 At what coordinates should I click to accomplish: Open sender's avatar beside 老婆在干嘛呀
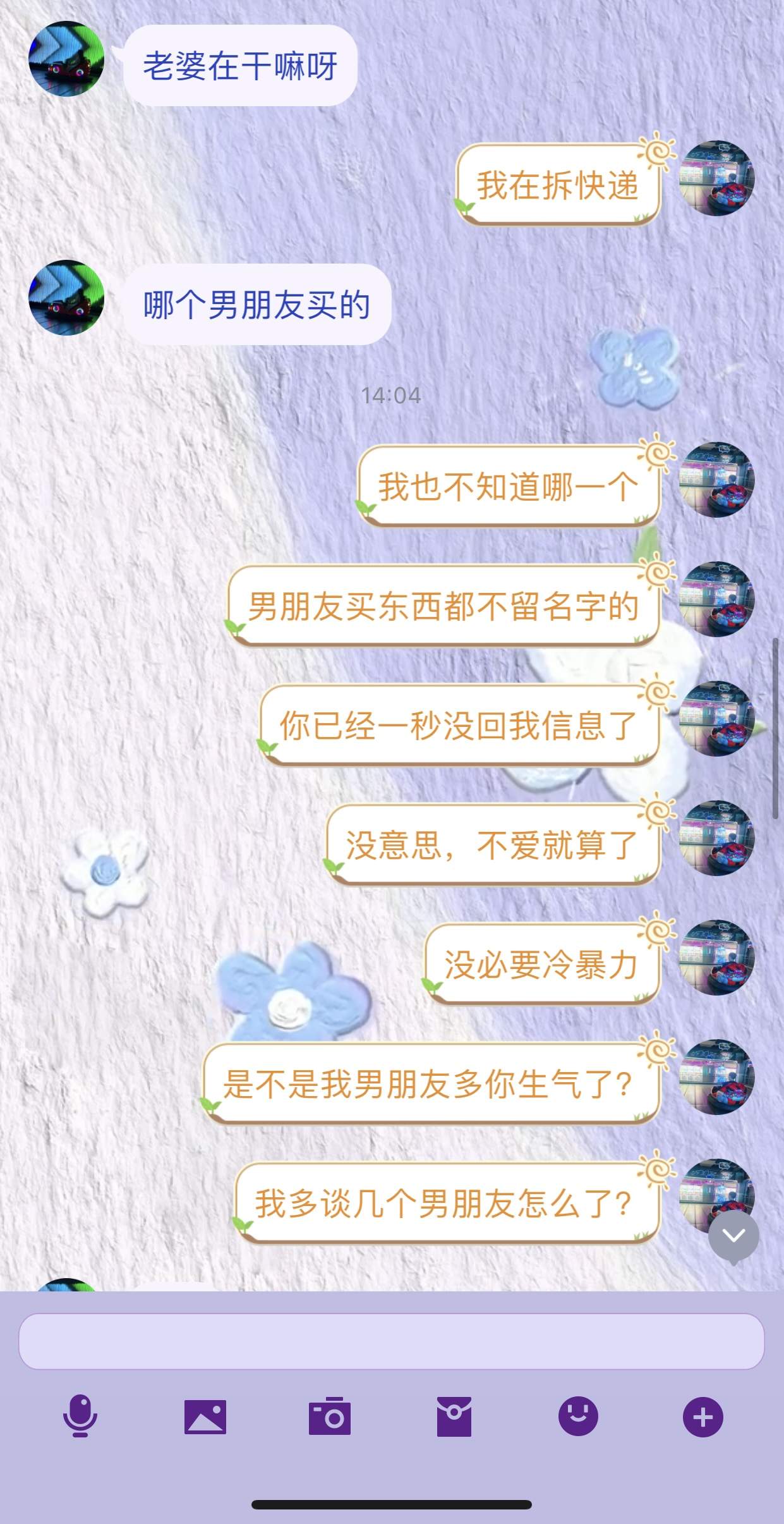click(66, 59)
